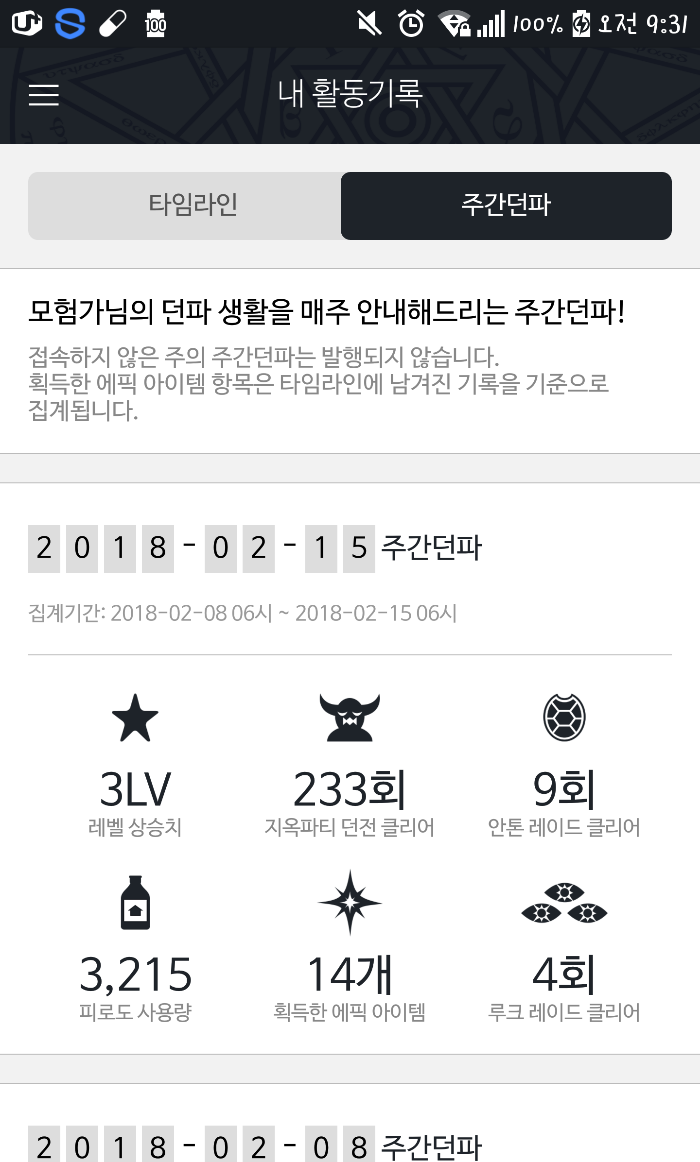Screen dimensions: 700x1162
Task: Open the hamburger drawer menu
Action: tap(44, 95)
